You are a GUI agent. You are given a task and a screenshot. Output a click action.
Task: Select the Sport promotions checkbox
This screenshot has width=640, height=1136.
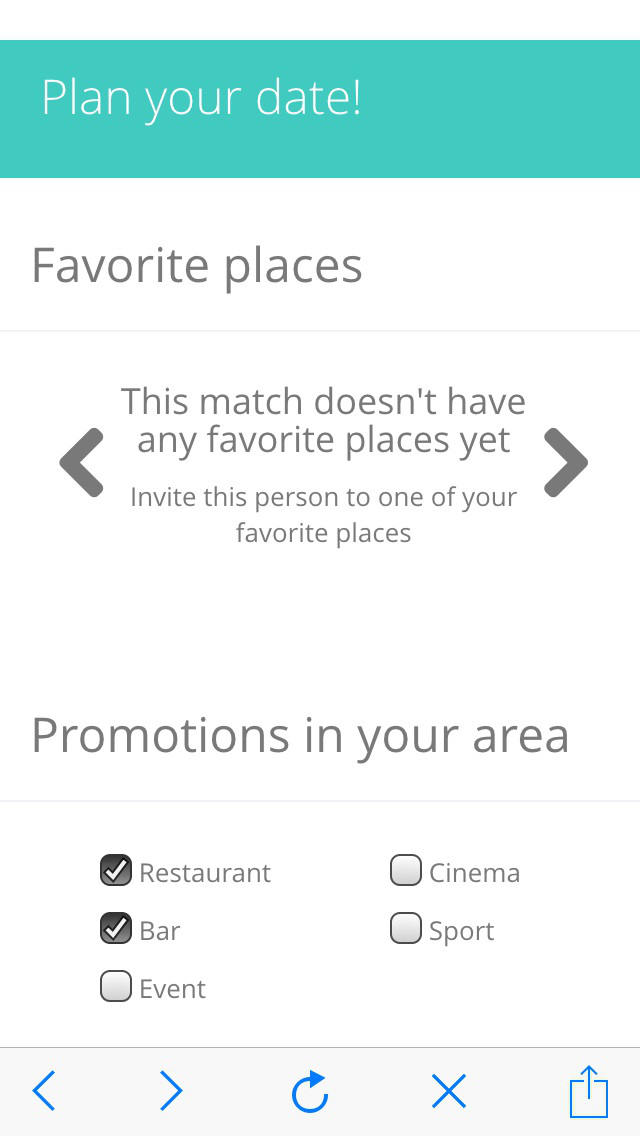[405, 929]
